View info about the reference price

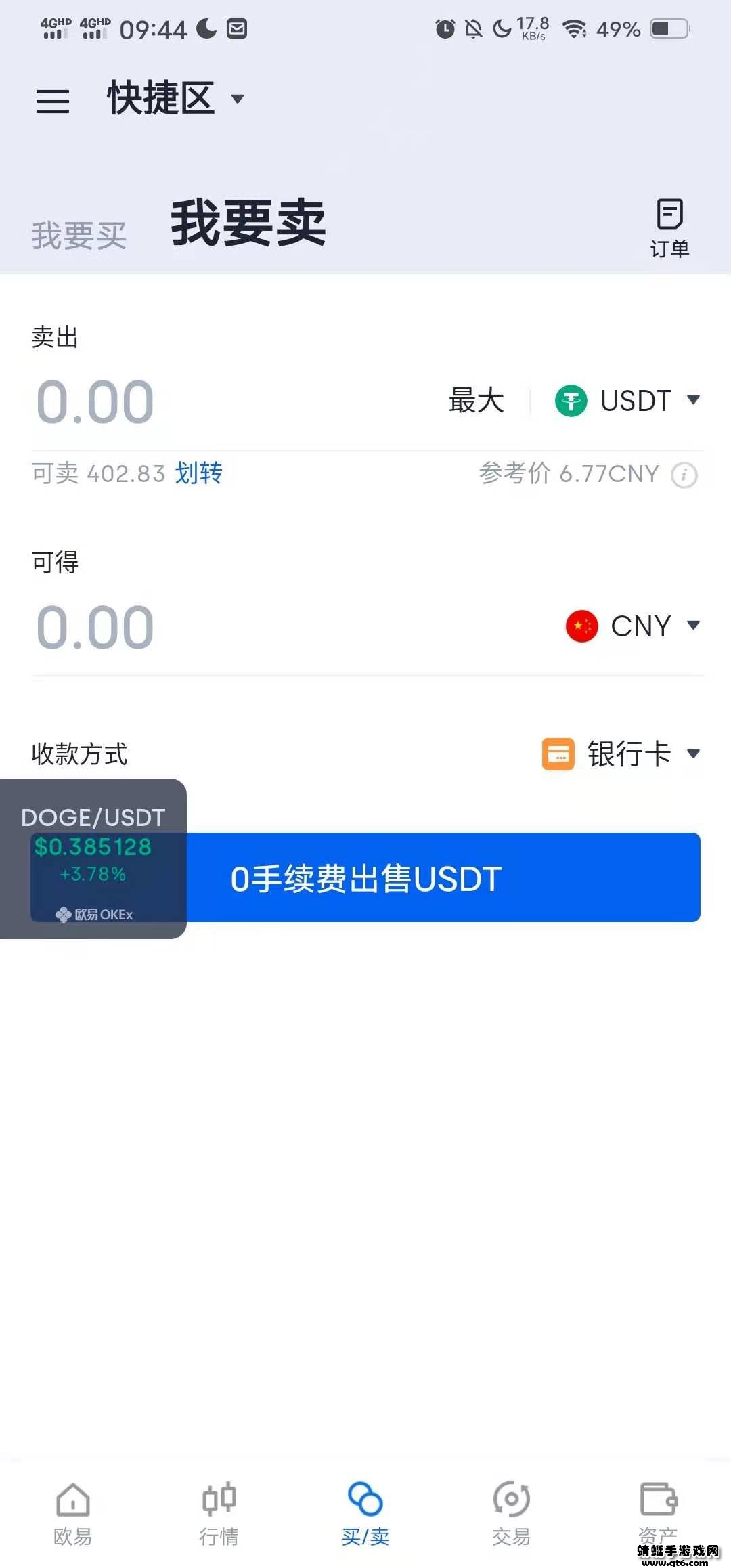coord(684,475)
